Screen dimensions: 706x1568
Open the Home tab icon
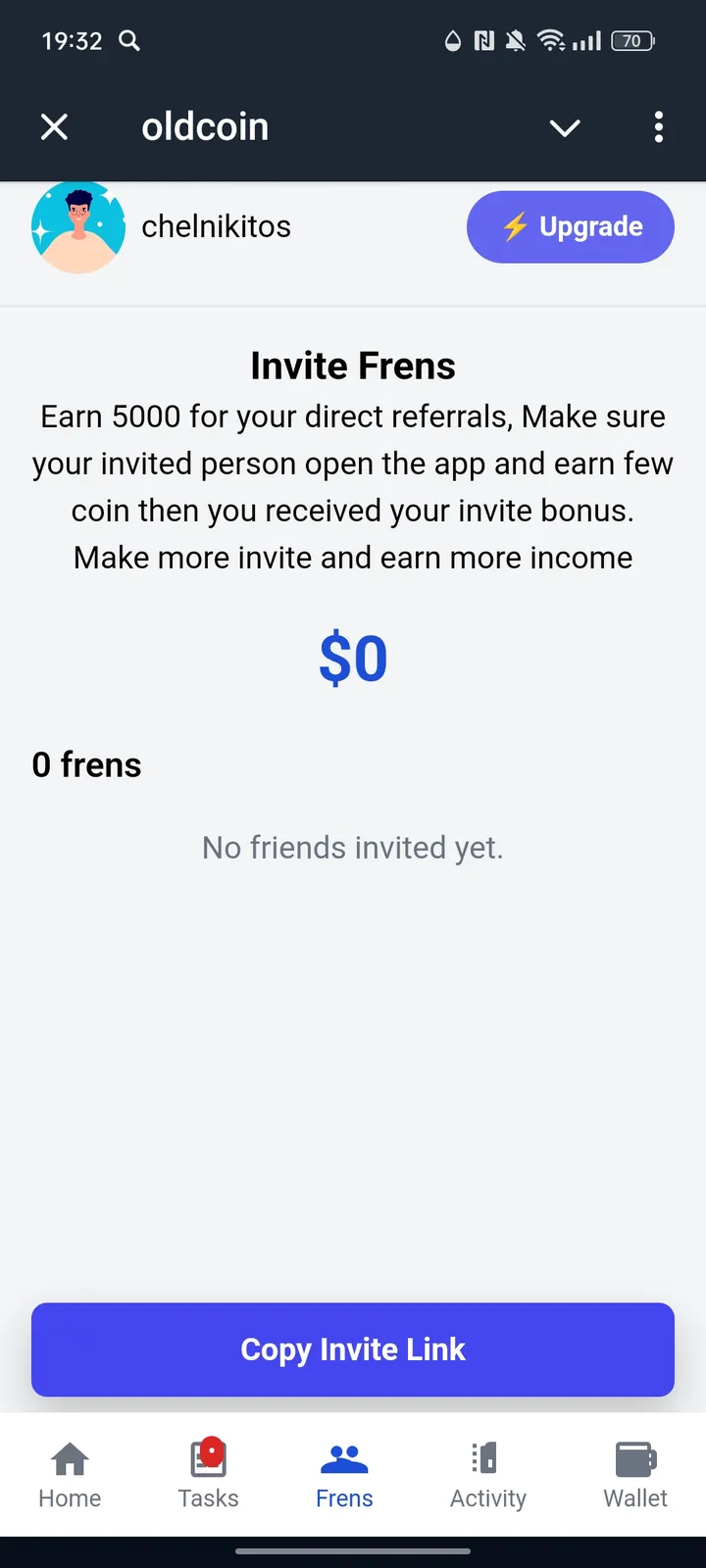(x=69, y=1460)
